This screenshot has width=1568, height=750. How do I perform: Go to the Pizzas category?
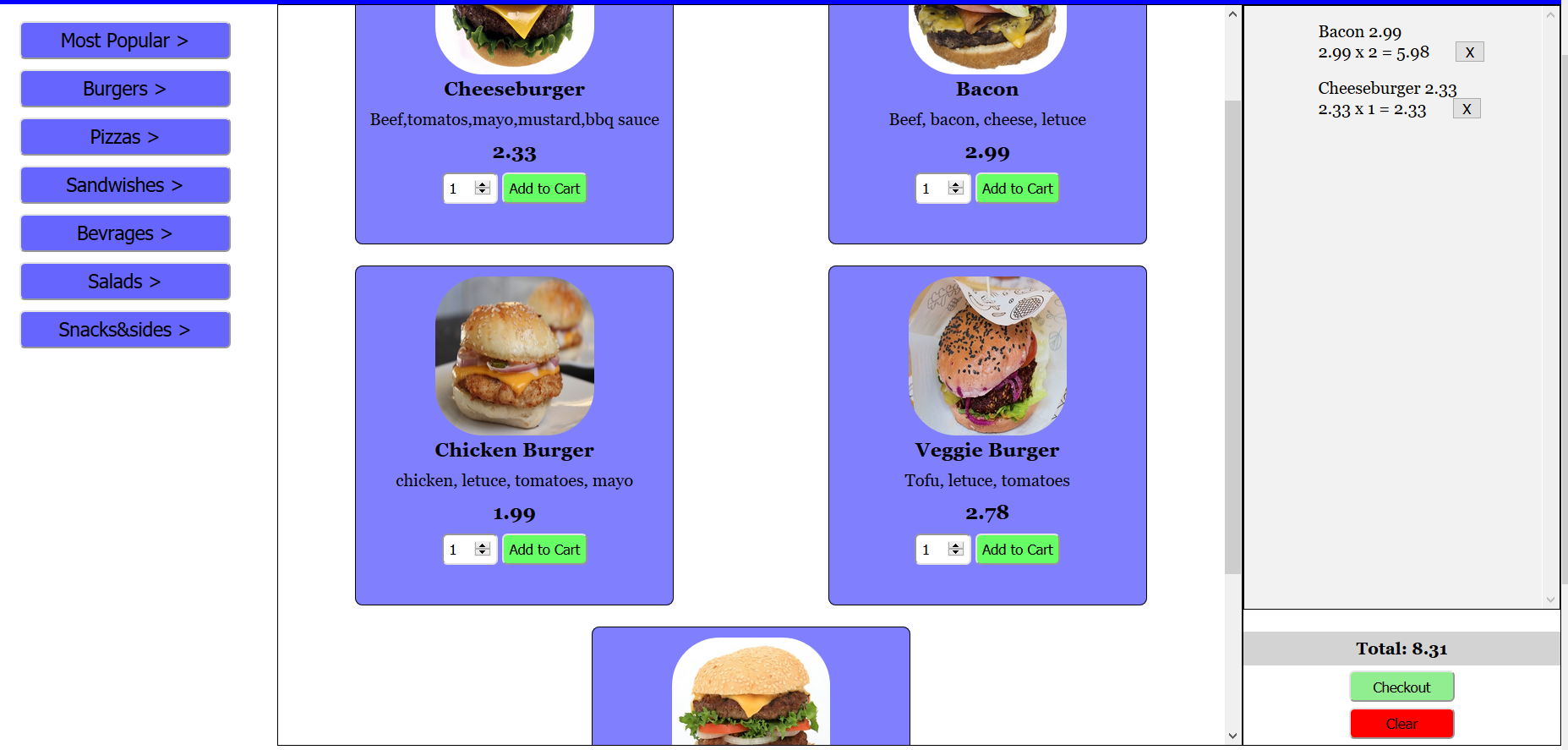[x=125, y=137]
